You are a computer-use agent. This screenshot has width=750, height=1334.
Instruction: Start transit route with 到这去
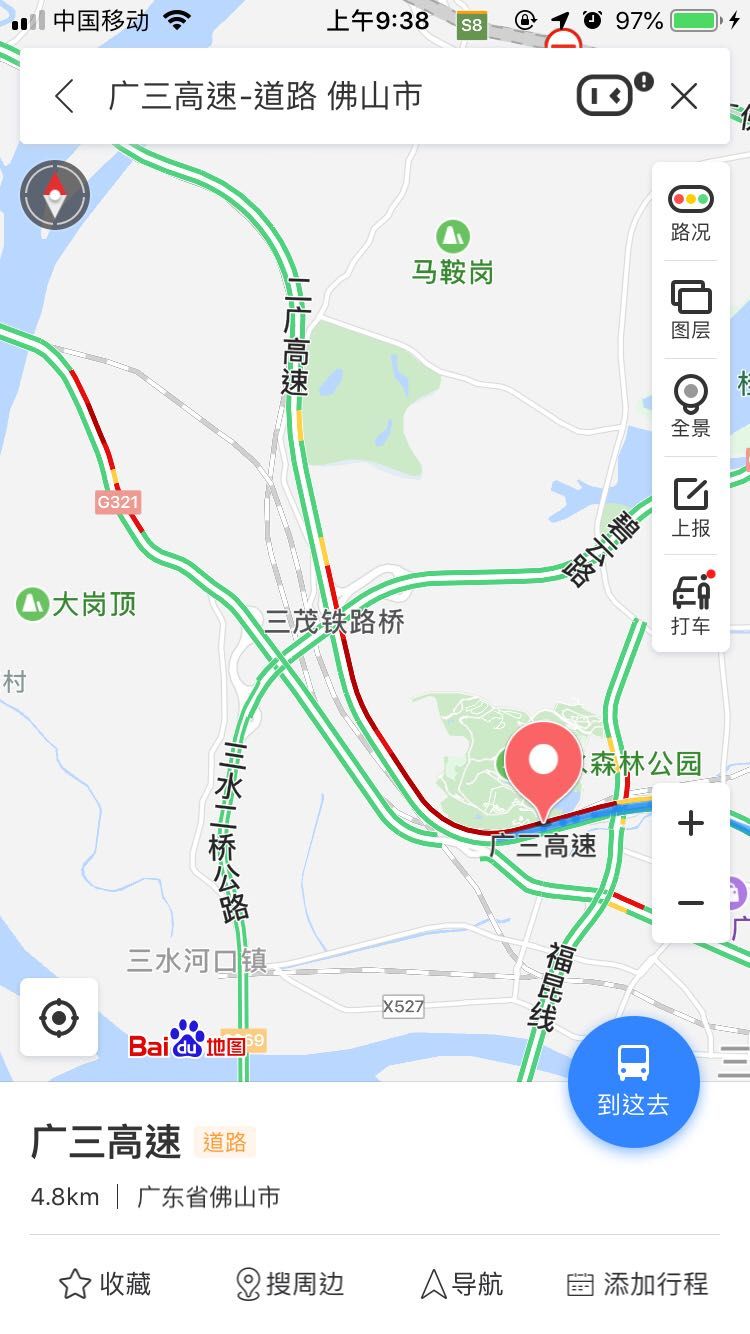[634, 1083]
